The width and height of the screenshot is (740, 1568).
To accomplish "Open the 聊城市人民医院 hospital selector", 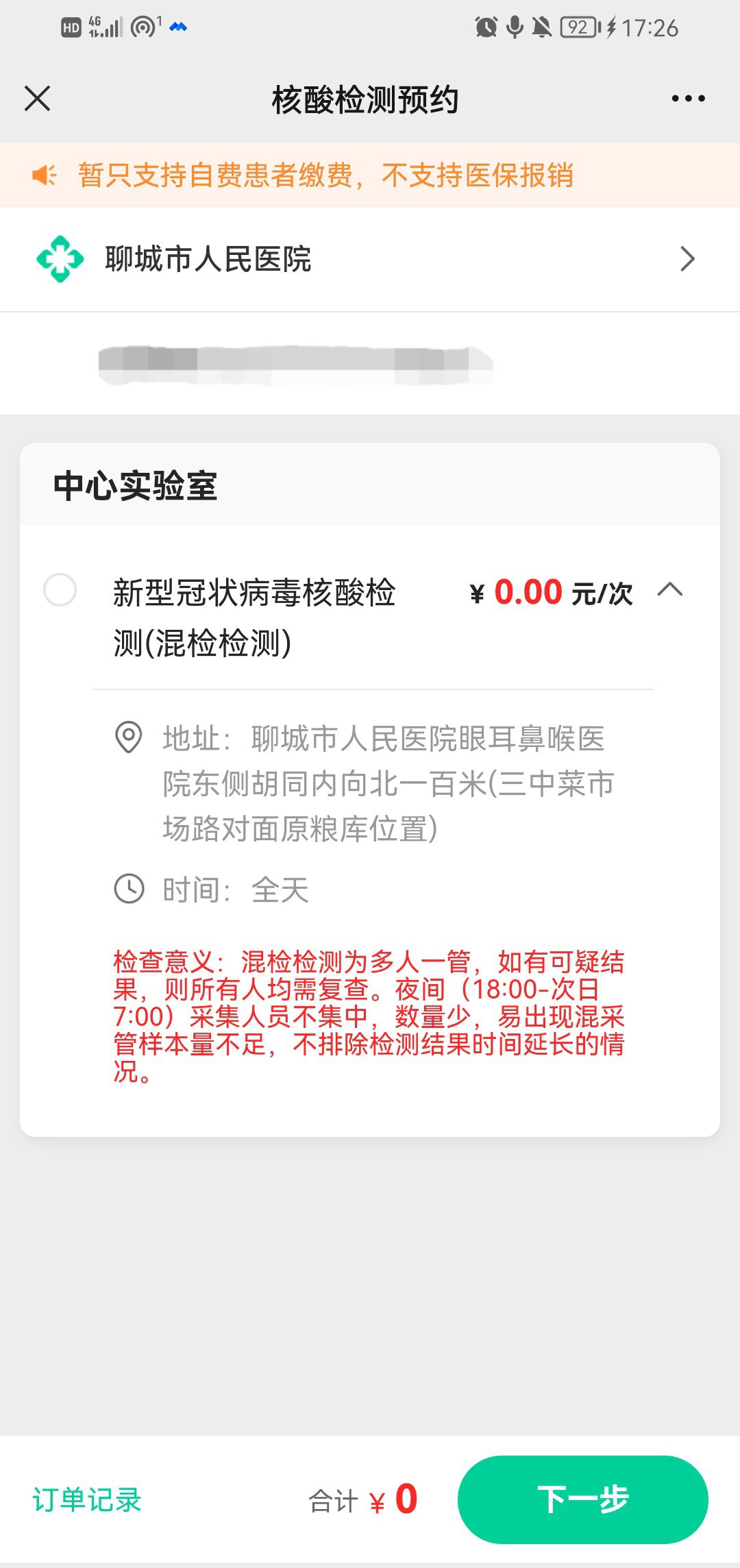I will pyautogui.click(x=370, y=259).
